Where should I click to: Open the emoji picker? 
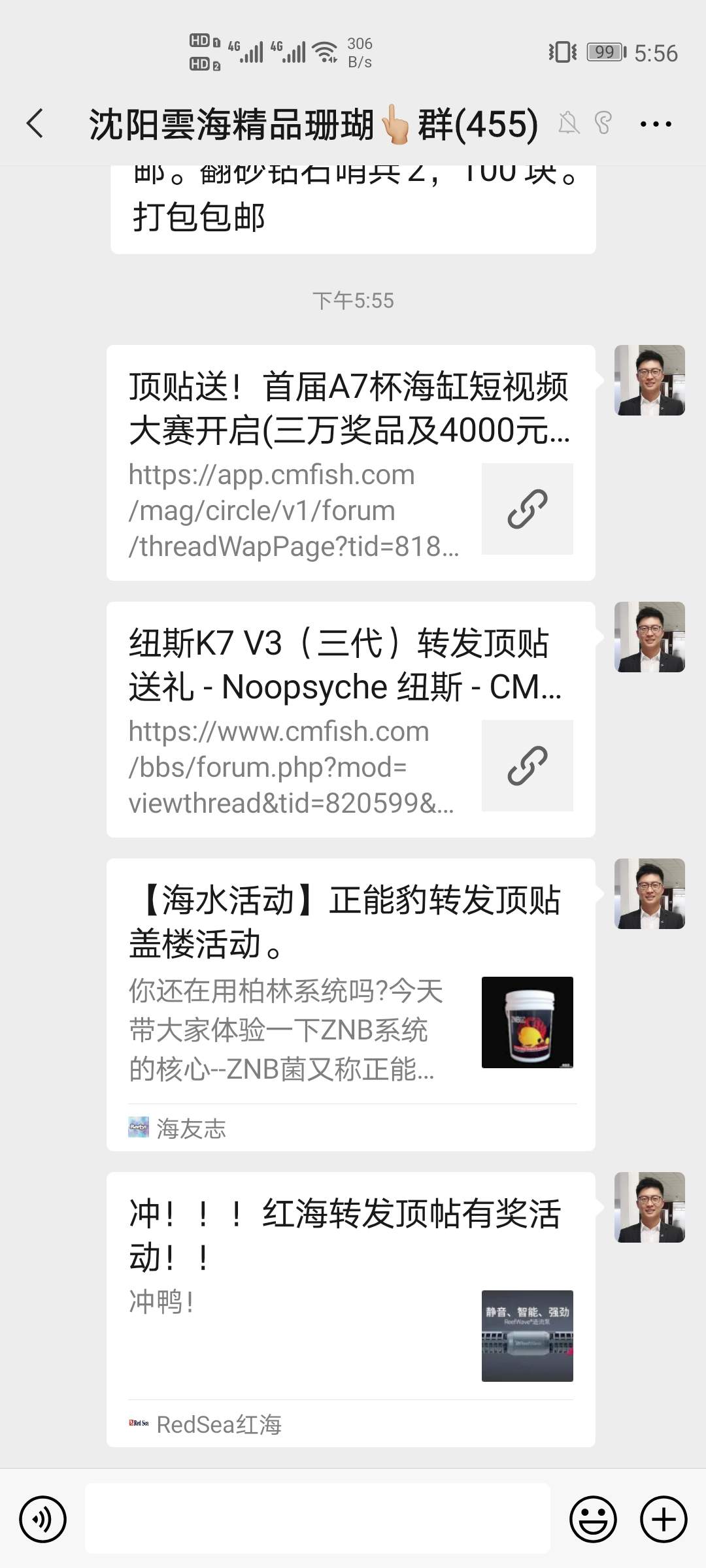tap(593, 1519)
